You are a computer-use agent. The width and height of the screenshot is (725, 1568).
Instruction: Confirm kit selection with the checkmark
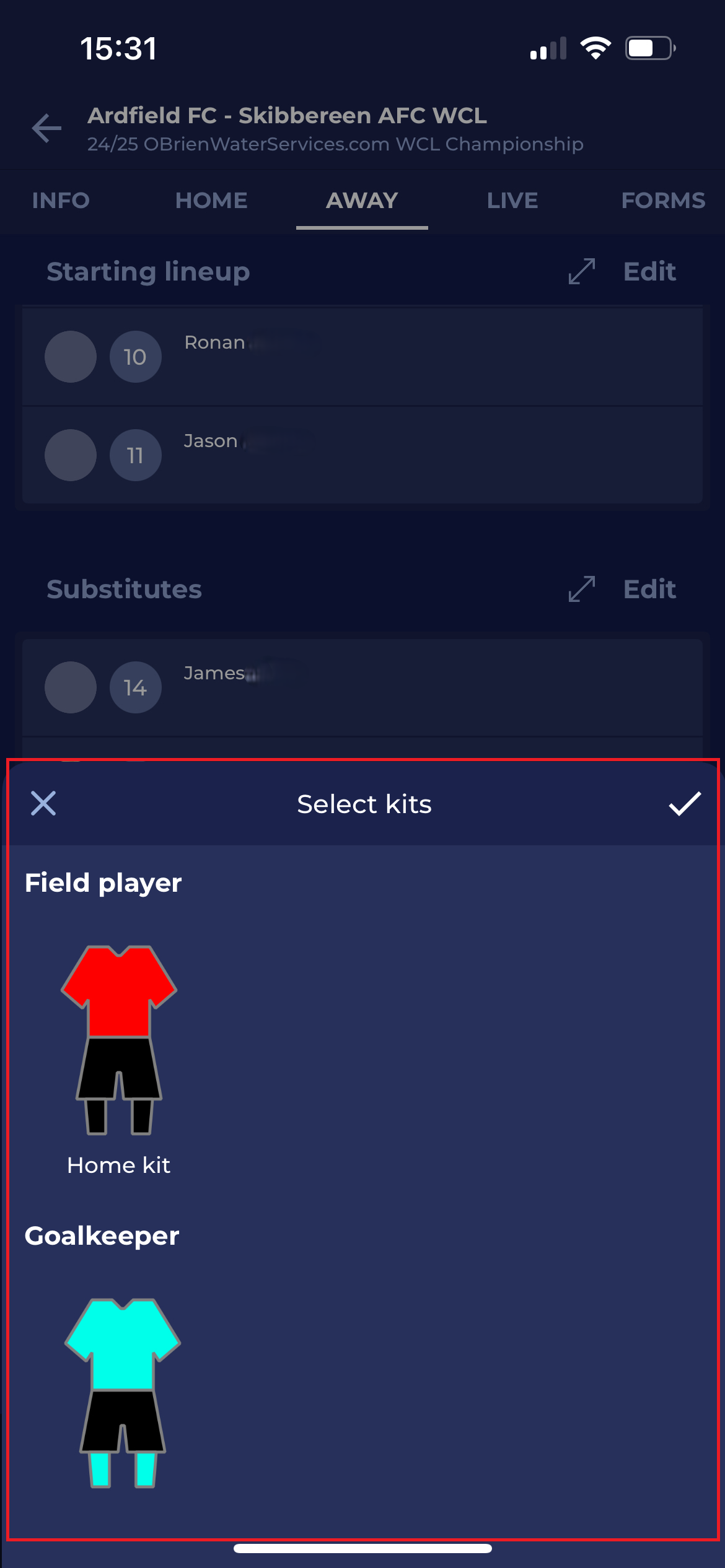coord(684,803)
